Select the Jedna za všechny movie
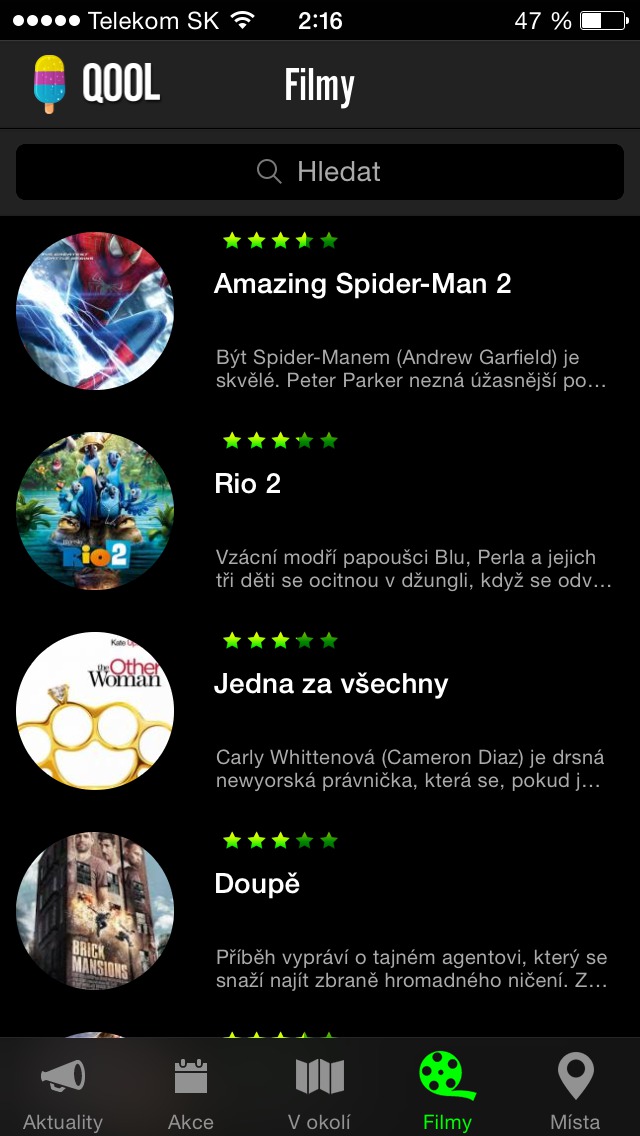640x1136 pixels. click(331, 685)
